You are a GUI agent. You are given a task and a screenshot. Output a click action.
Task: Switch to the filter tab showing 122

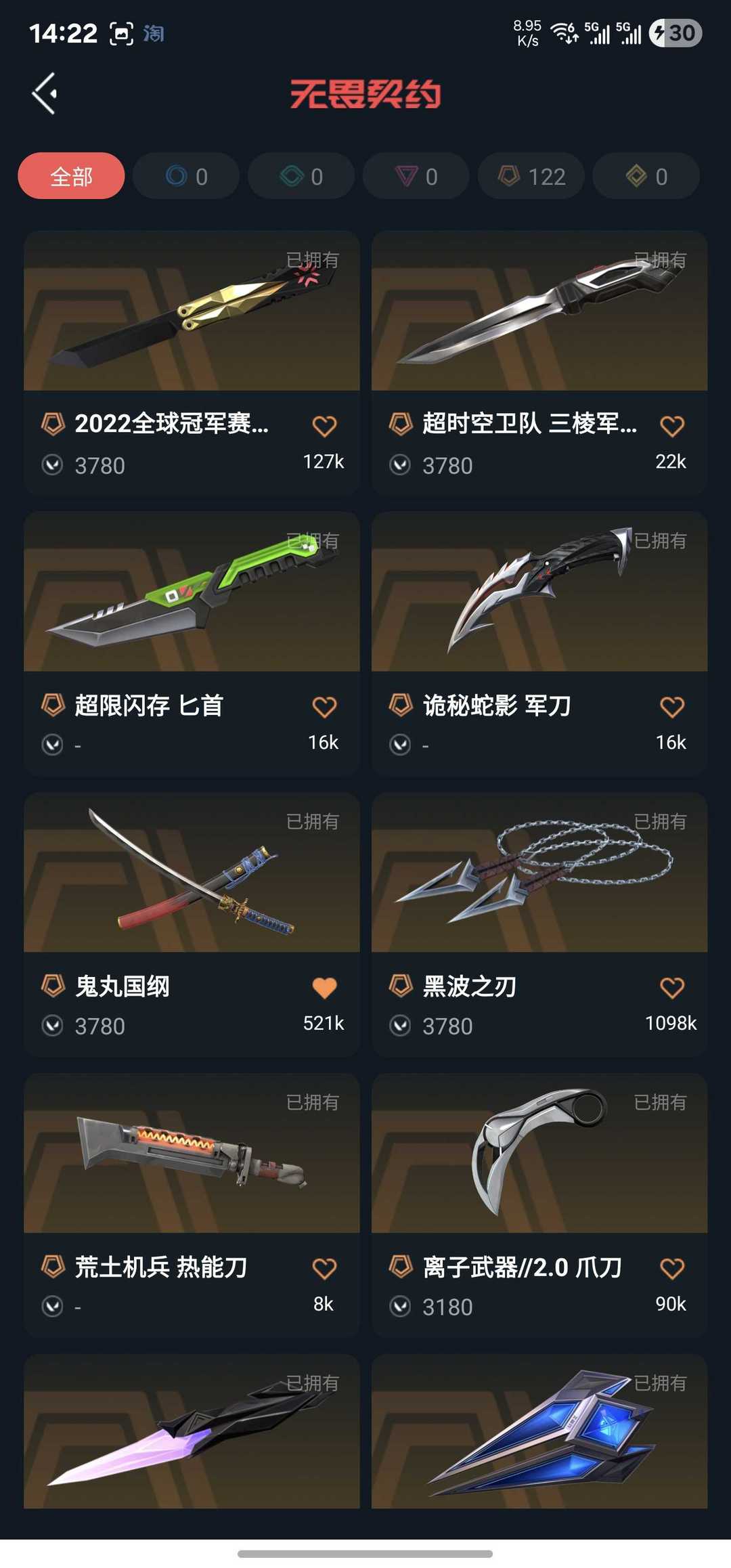coord(531,176)
